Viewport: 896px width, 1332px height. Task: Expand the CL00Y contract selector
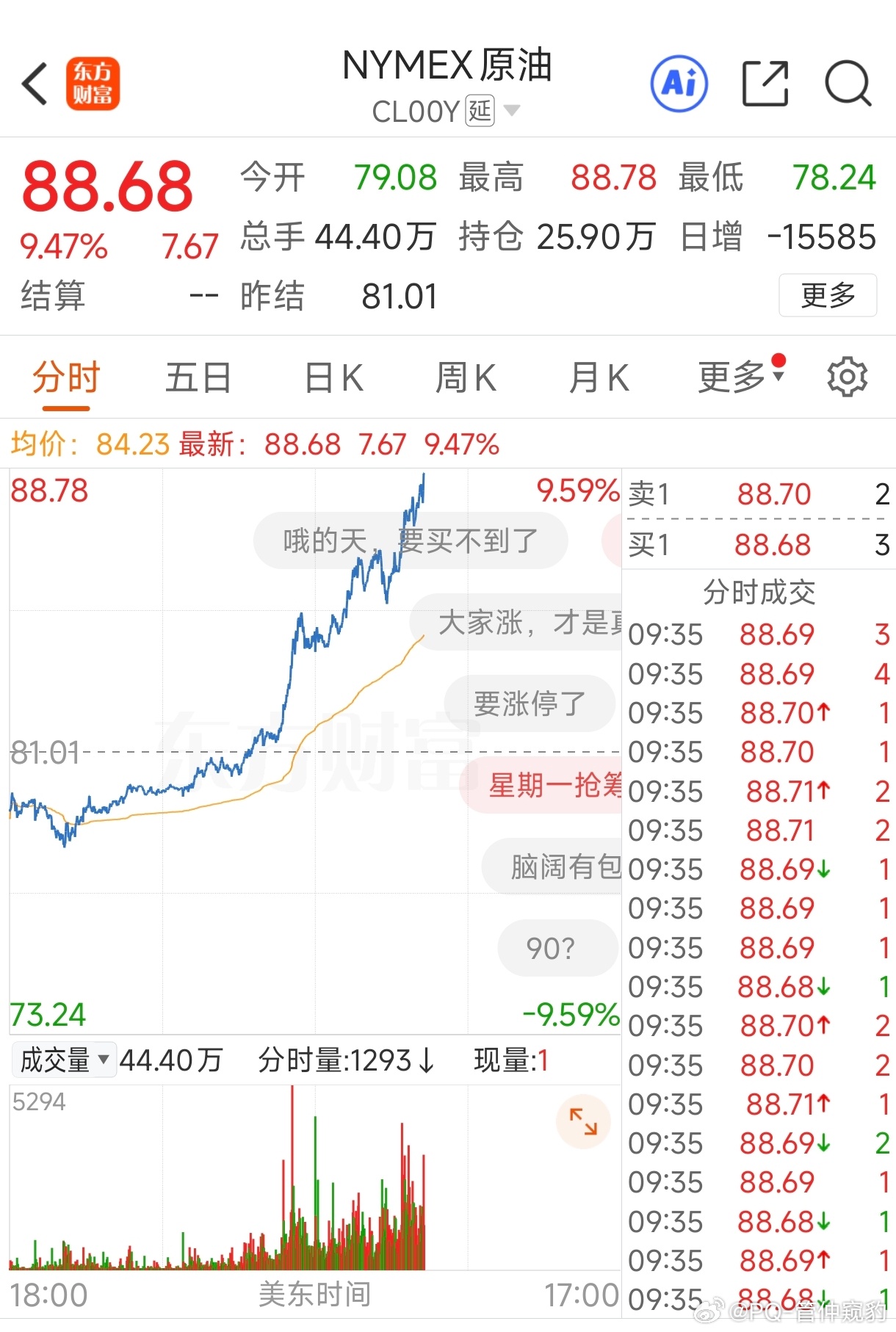click(x=513, y=111)
